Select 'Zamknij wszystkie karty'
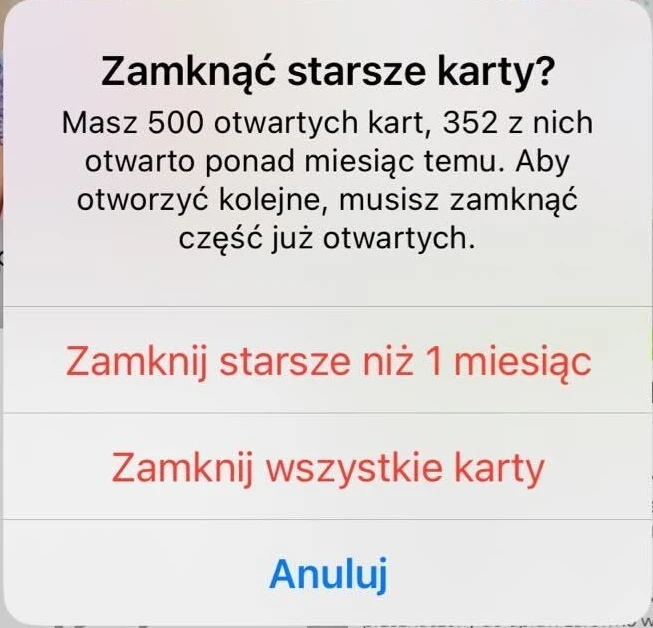This screenshot has width=653, height=628. [328, 467]
